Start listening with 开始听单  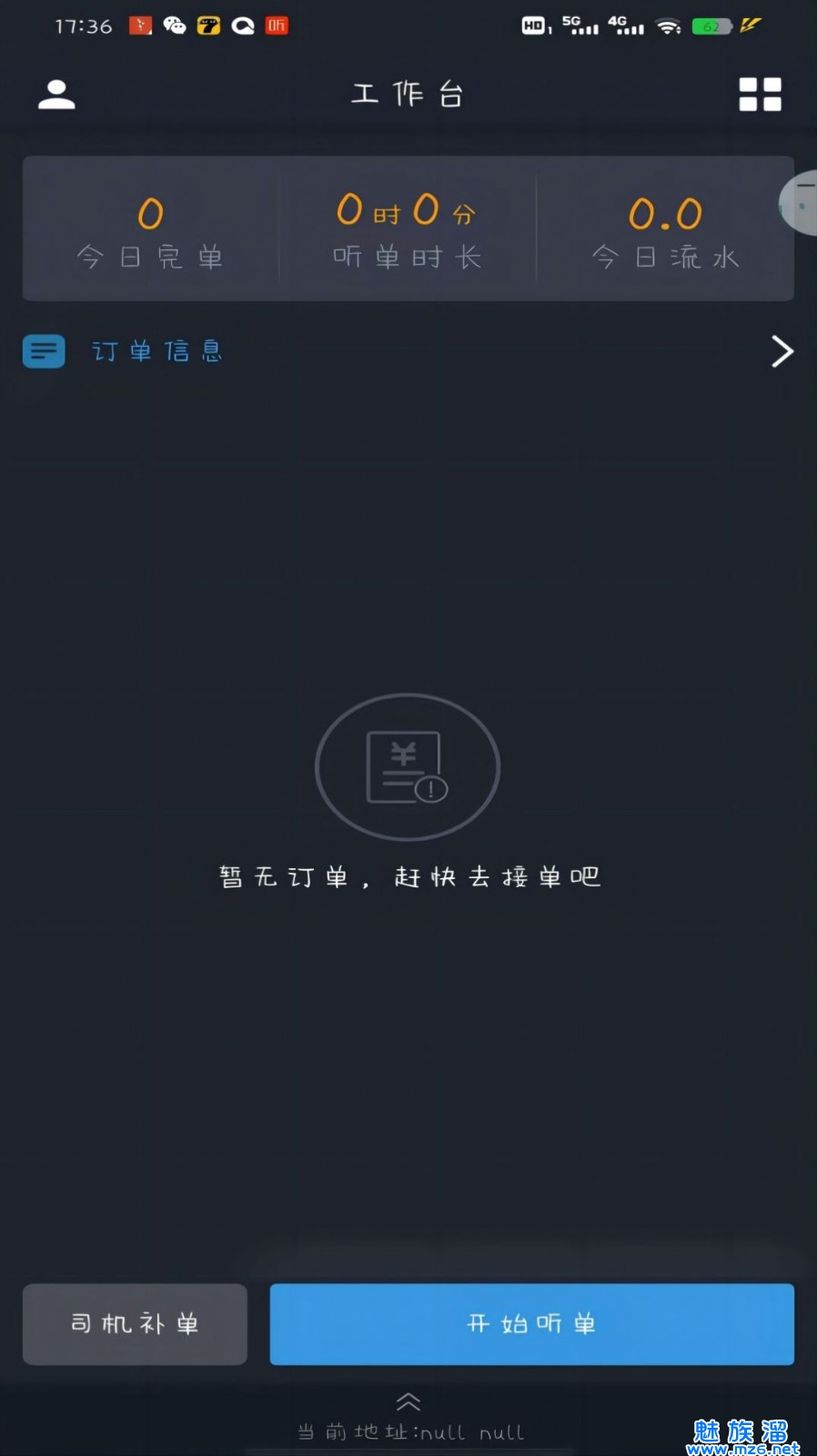point(531,1324)
